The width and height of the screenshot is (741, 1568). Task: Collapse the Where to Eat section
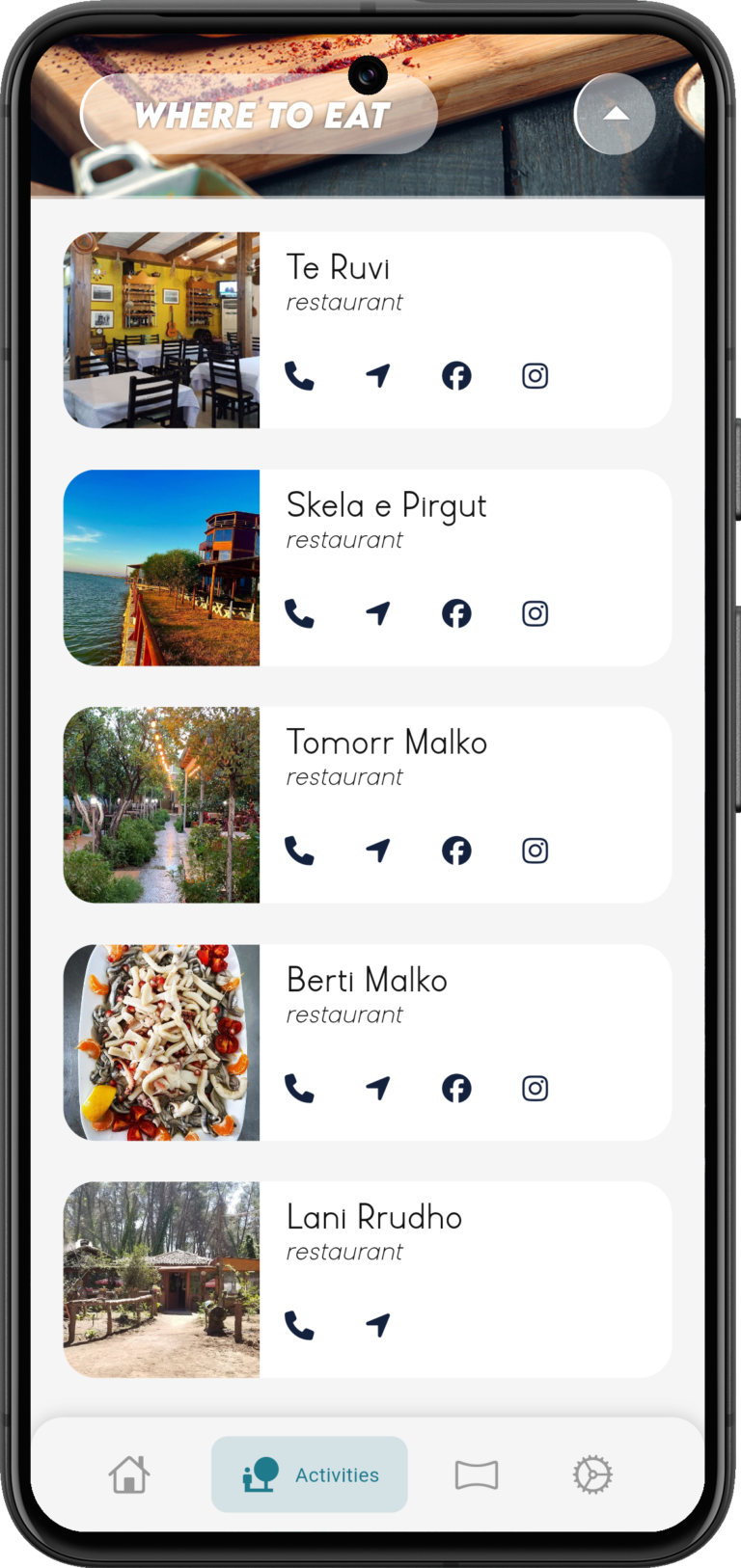point(615,114)
